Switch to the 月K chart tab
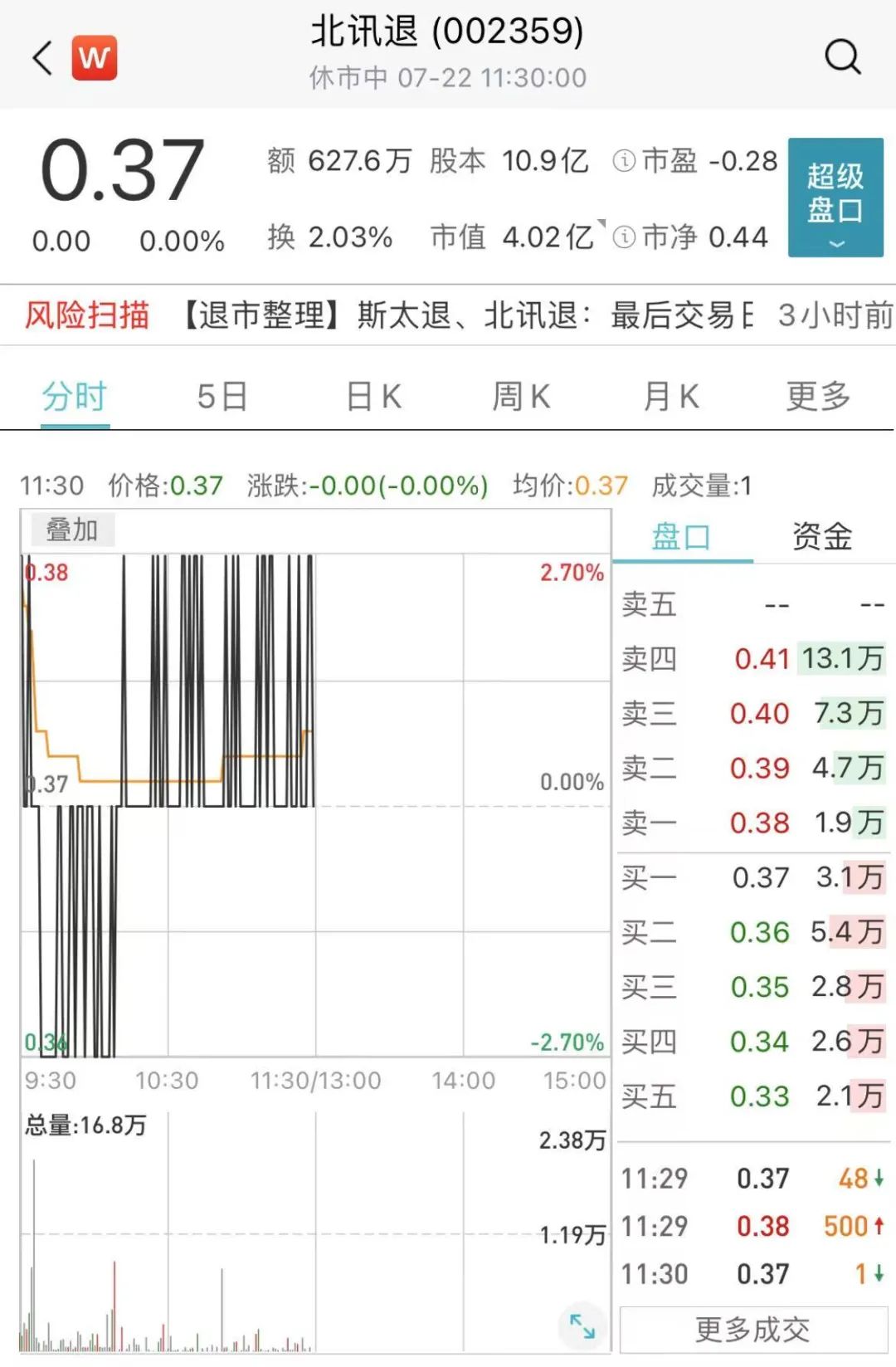 [670, 396]
